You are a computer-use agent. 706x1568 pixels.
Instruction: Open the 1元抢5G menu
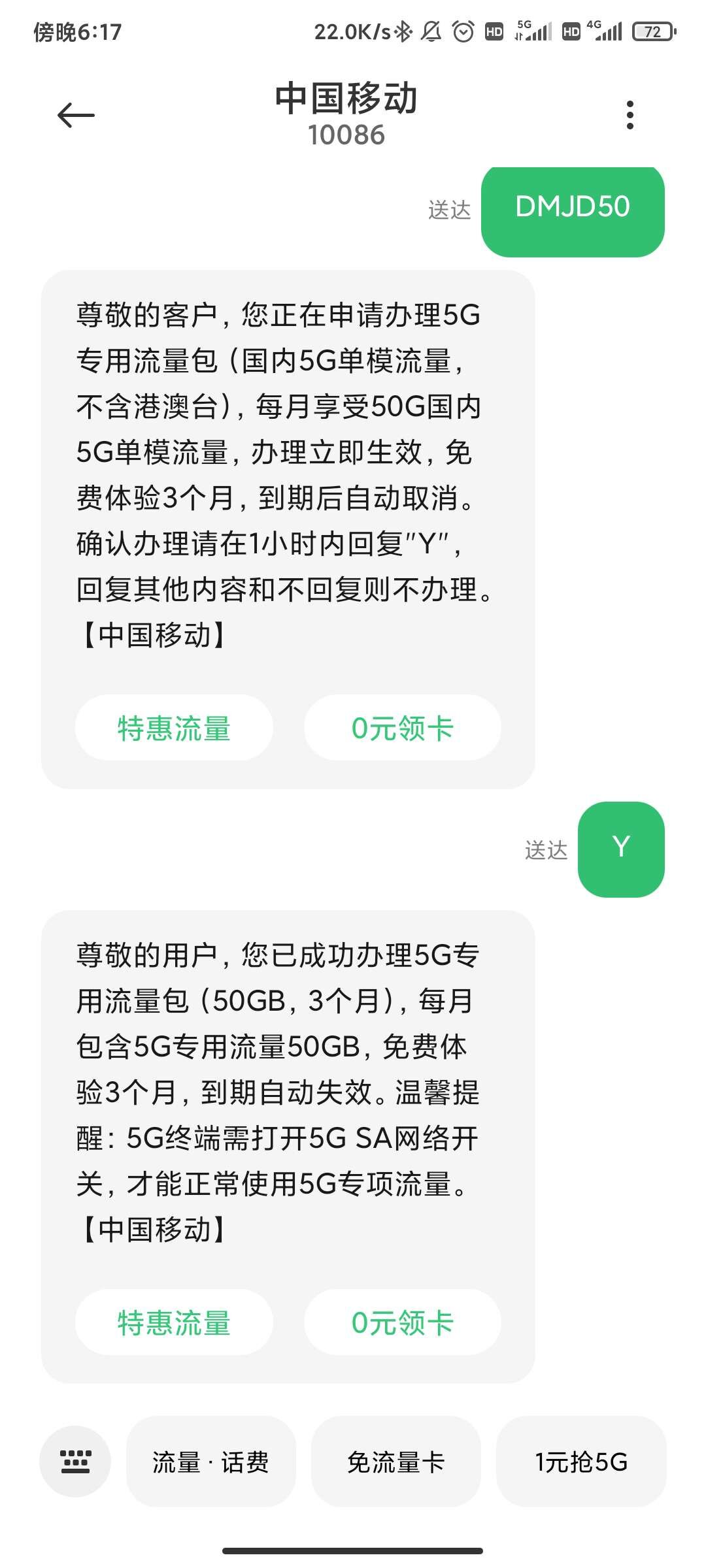pos(581,1462)
